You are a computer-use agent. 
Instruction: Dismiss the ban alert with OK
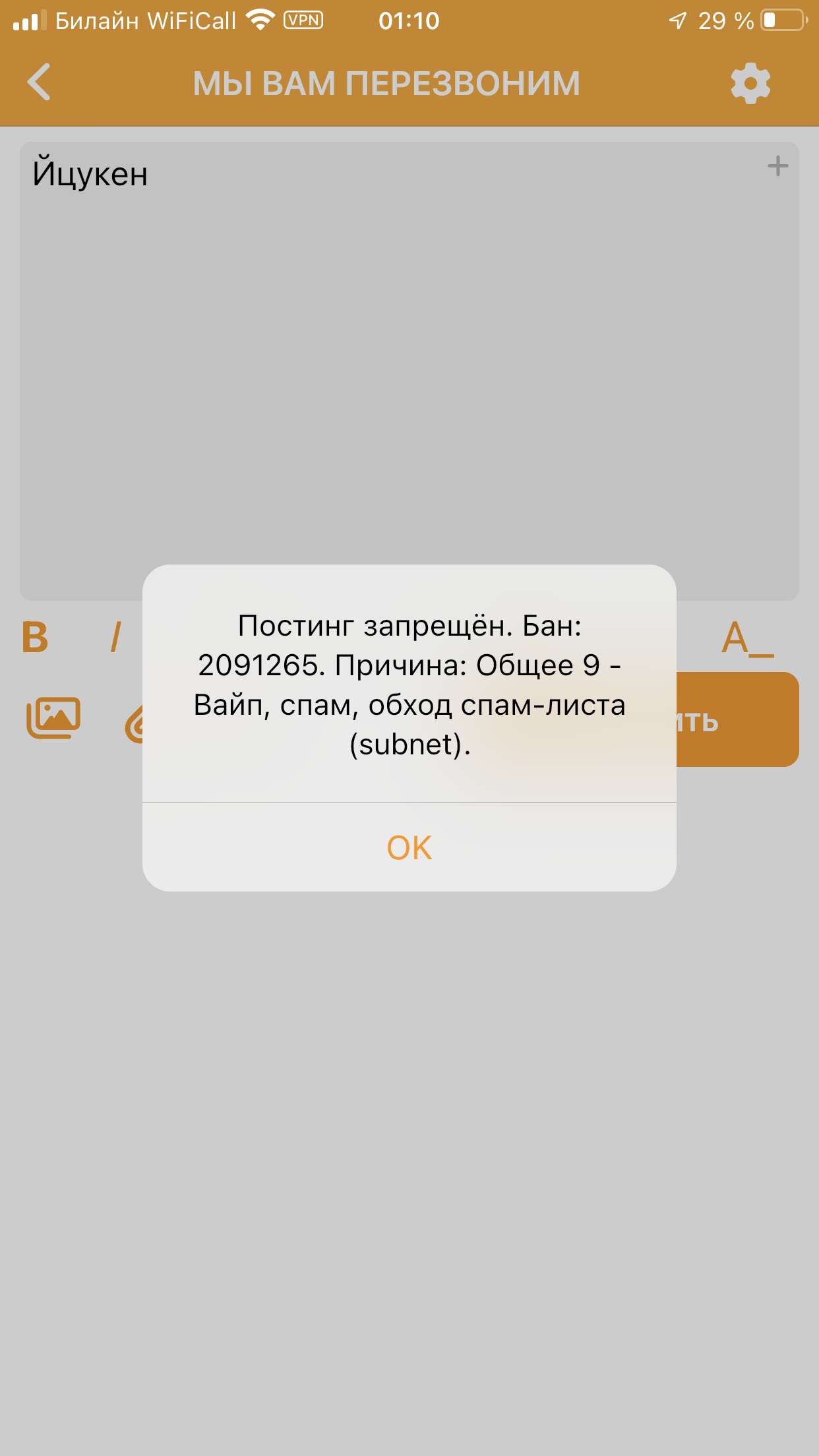point(409,847)
